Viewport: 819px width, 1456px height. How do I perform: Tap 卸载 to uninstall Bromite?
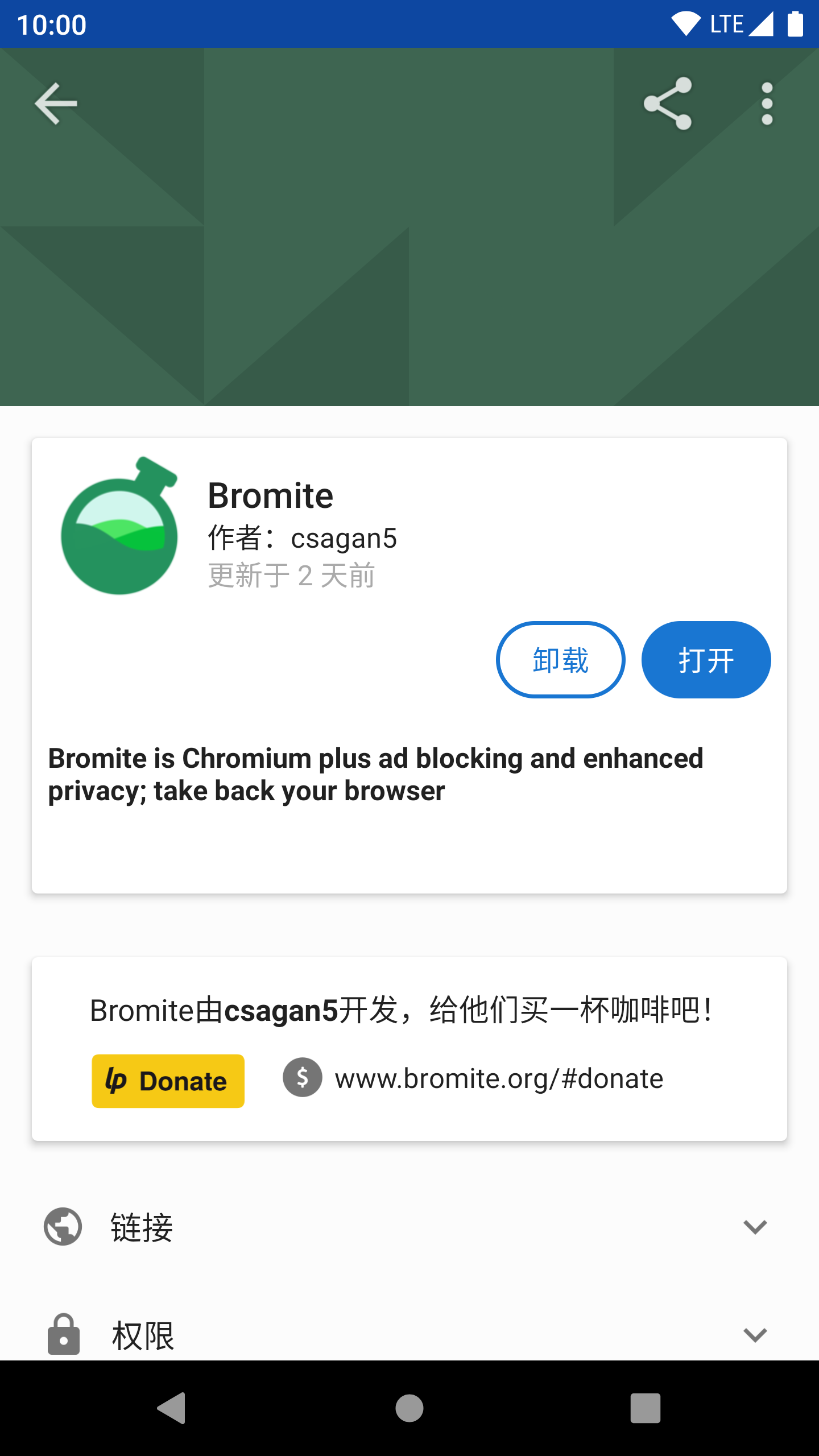(560, 660)
